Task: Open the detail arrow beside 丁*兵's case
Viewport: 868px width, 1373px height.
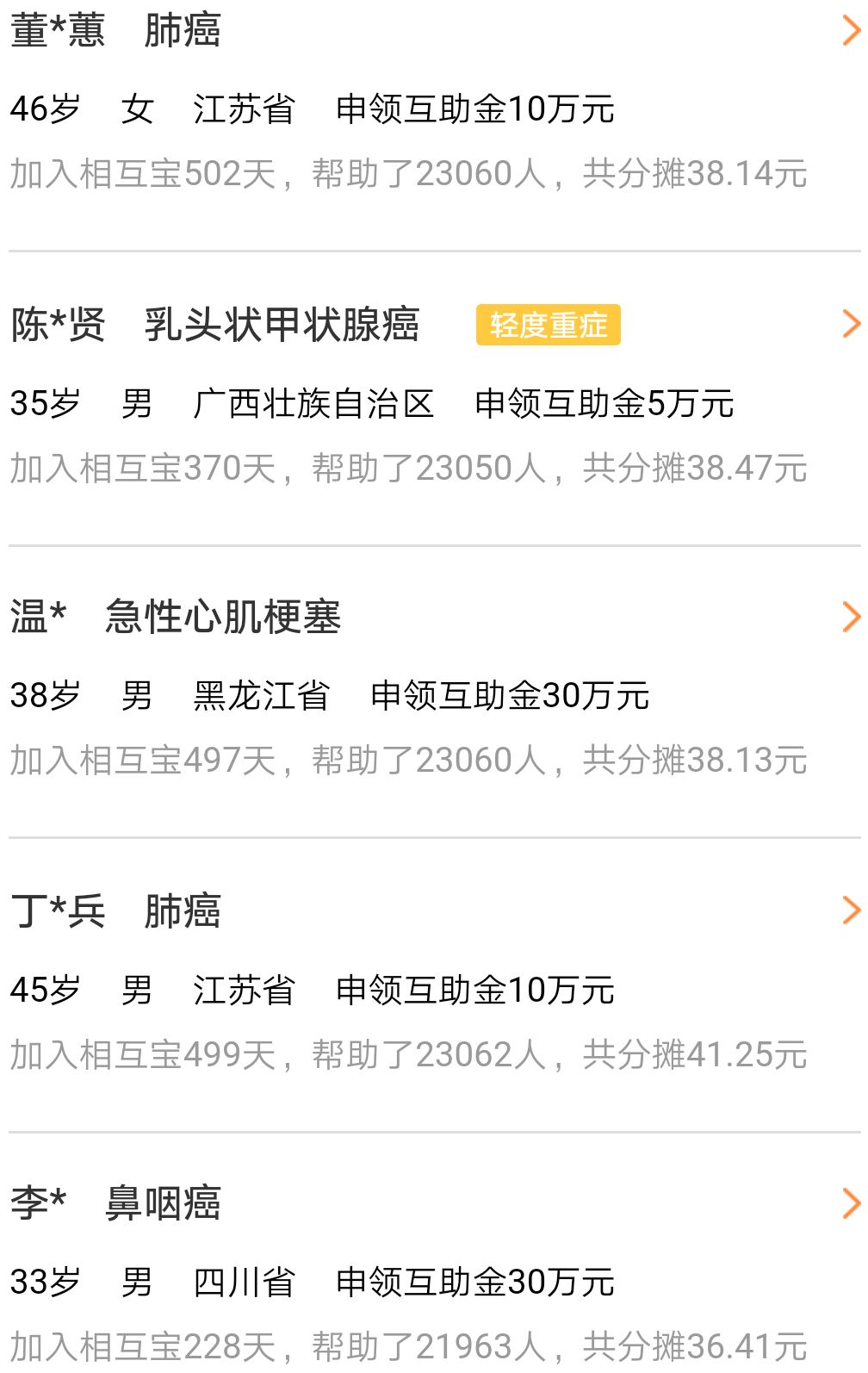Action: tap(851, 910)
